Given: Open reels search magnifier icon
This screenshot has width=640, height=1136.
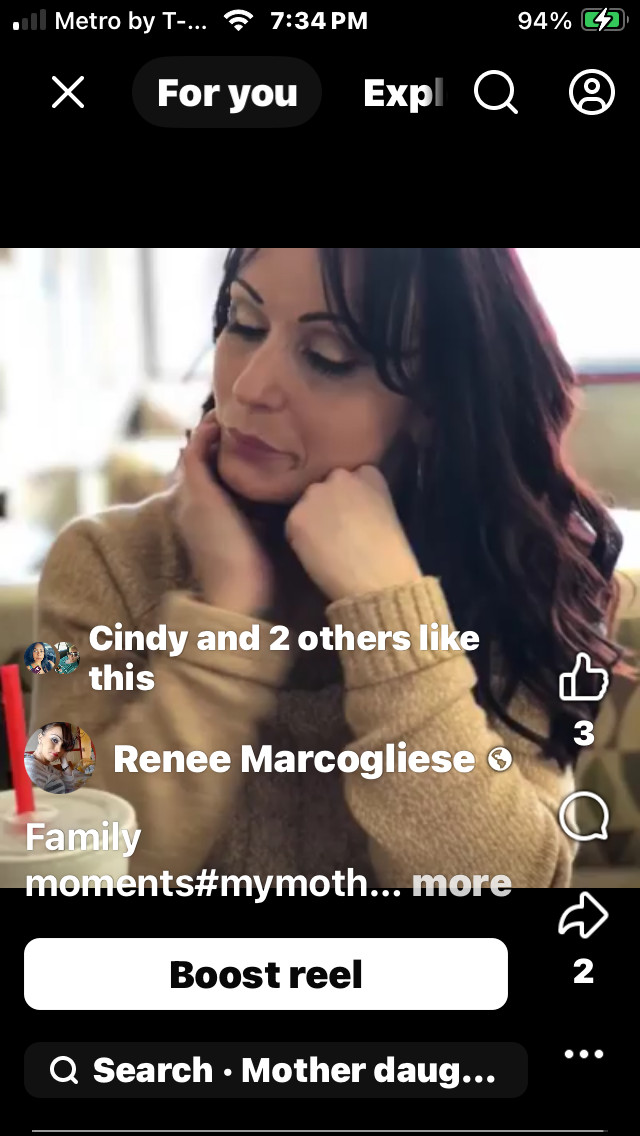Looking at the screenshot, I should coord(495,93).
